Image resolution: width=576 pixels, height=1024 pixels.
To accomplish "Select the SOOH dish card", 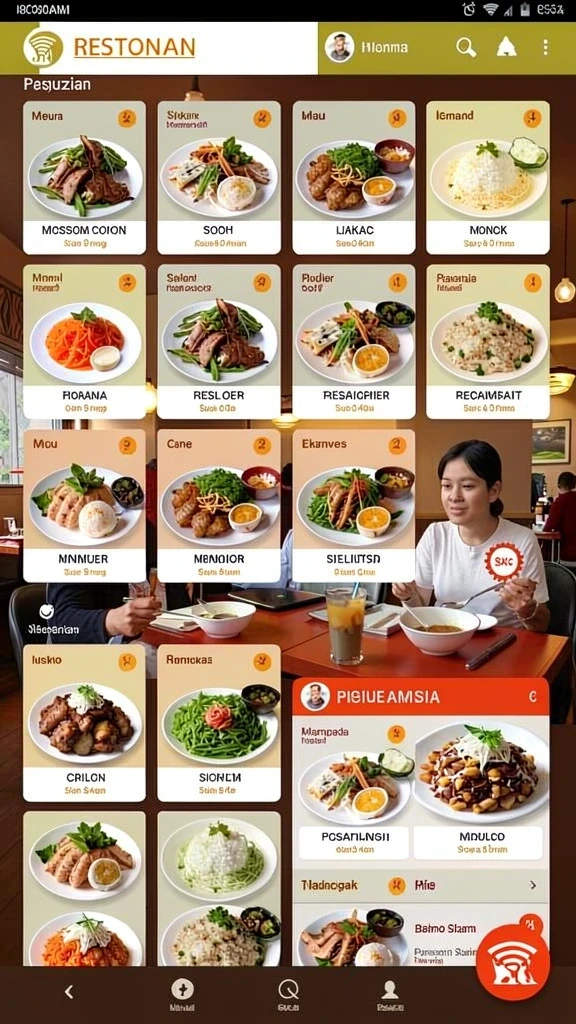I will [x=219, y=177].
